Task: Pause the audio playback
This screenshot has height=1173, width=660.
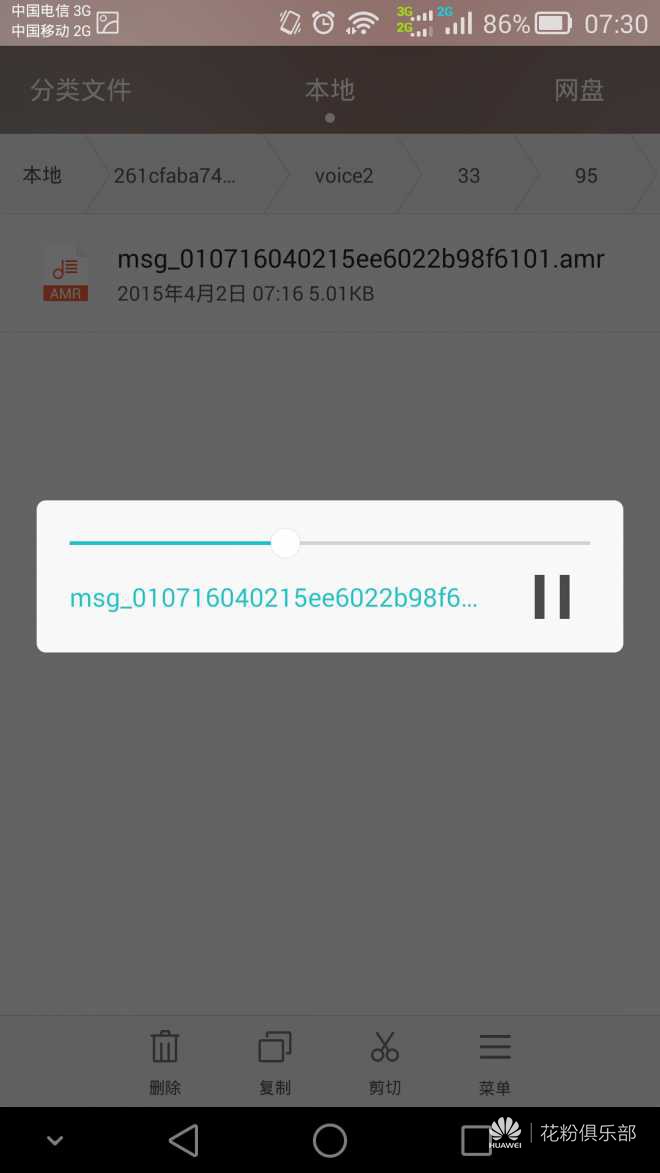Action: pyautogui.click(x=551, y=597)
